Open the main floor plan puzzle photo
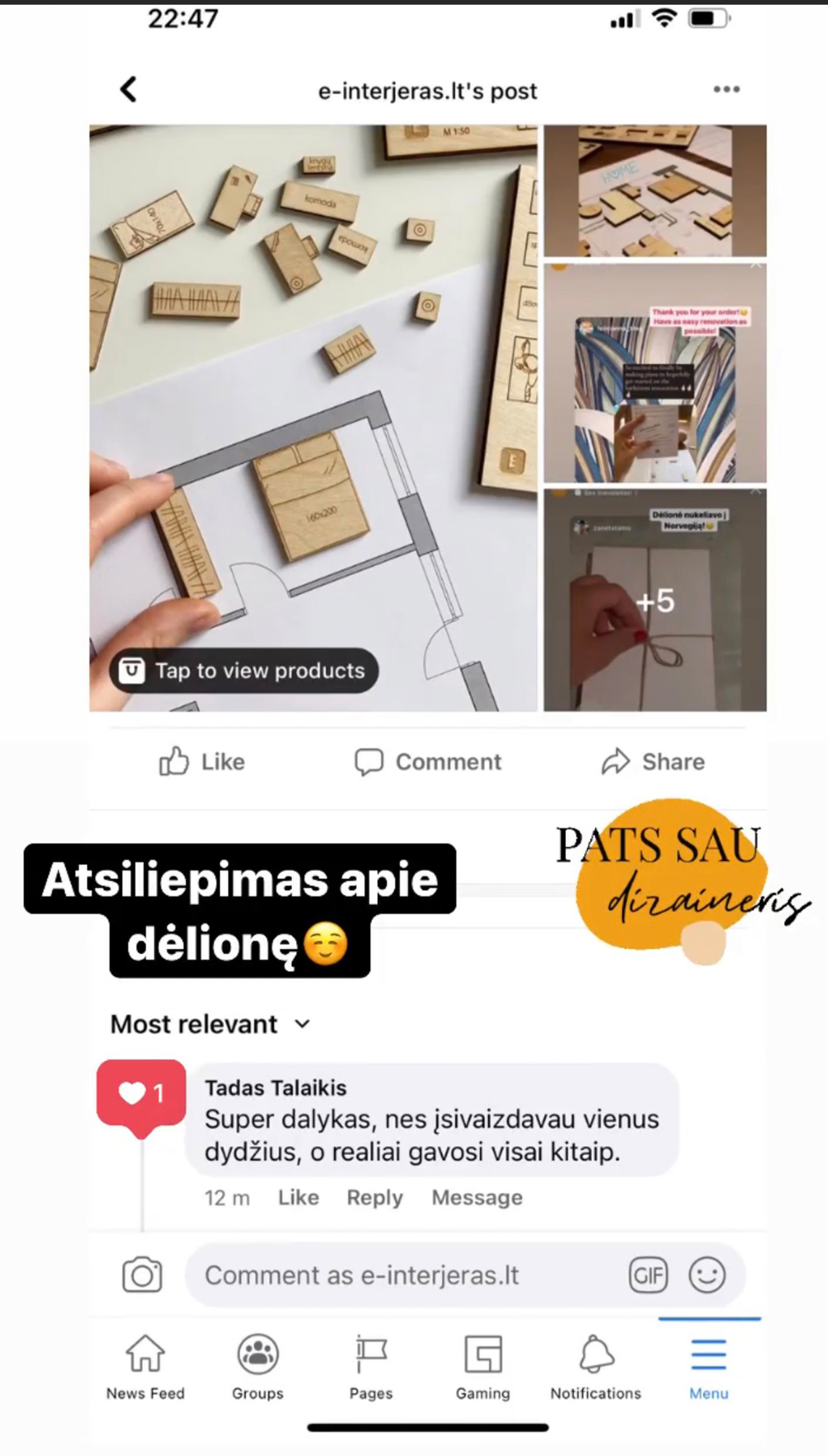The width and height of the screenshot is (828, 1456). [x=313, y=418]
